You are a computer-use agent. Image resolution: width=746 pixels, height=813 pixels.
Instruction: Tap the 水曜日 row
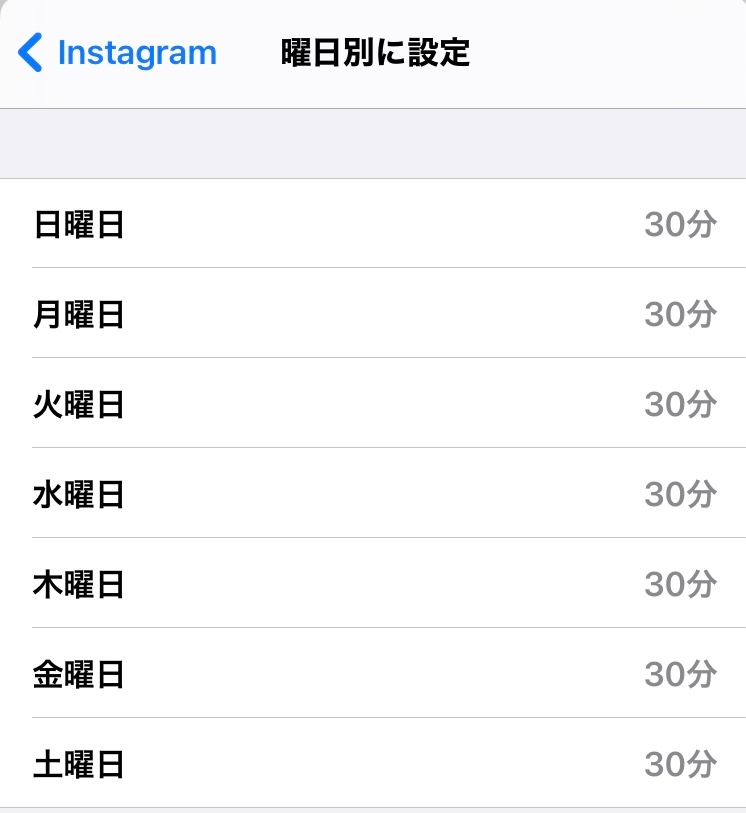point(373,494)
